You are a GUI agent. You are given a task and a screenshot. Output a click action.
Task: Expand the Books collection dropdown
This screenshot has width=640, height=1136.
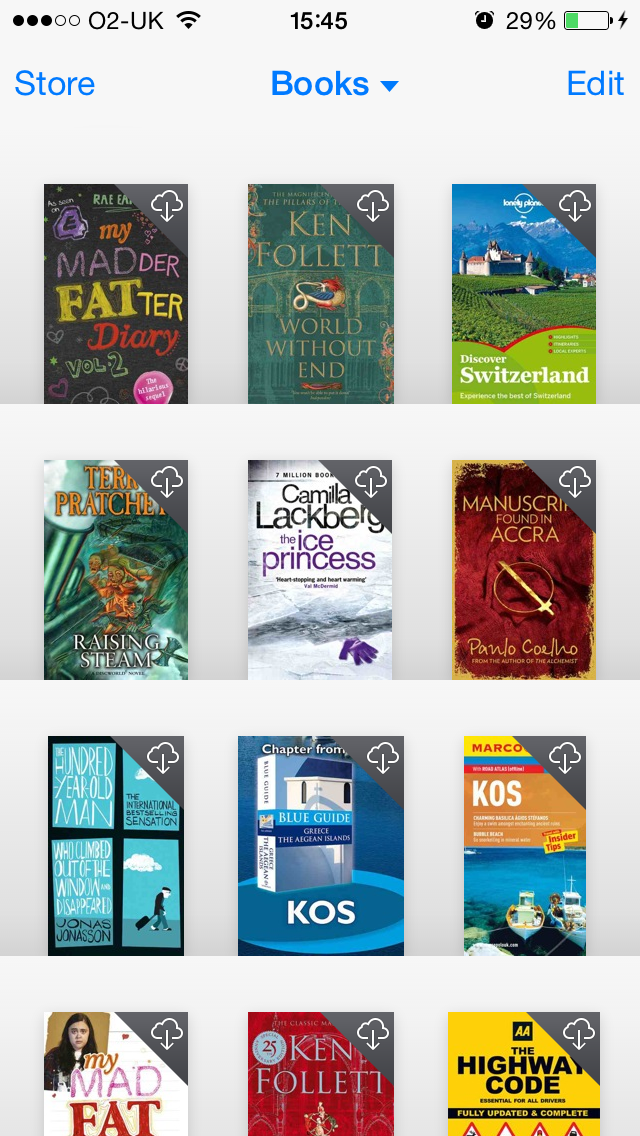(334, 84)
